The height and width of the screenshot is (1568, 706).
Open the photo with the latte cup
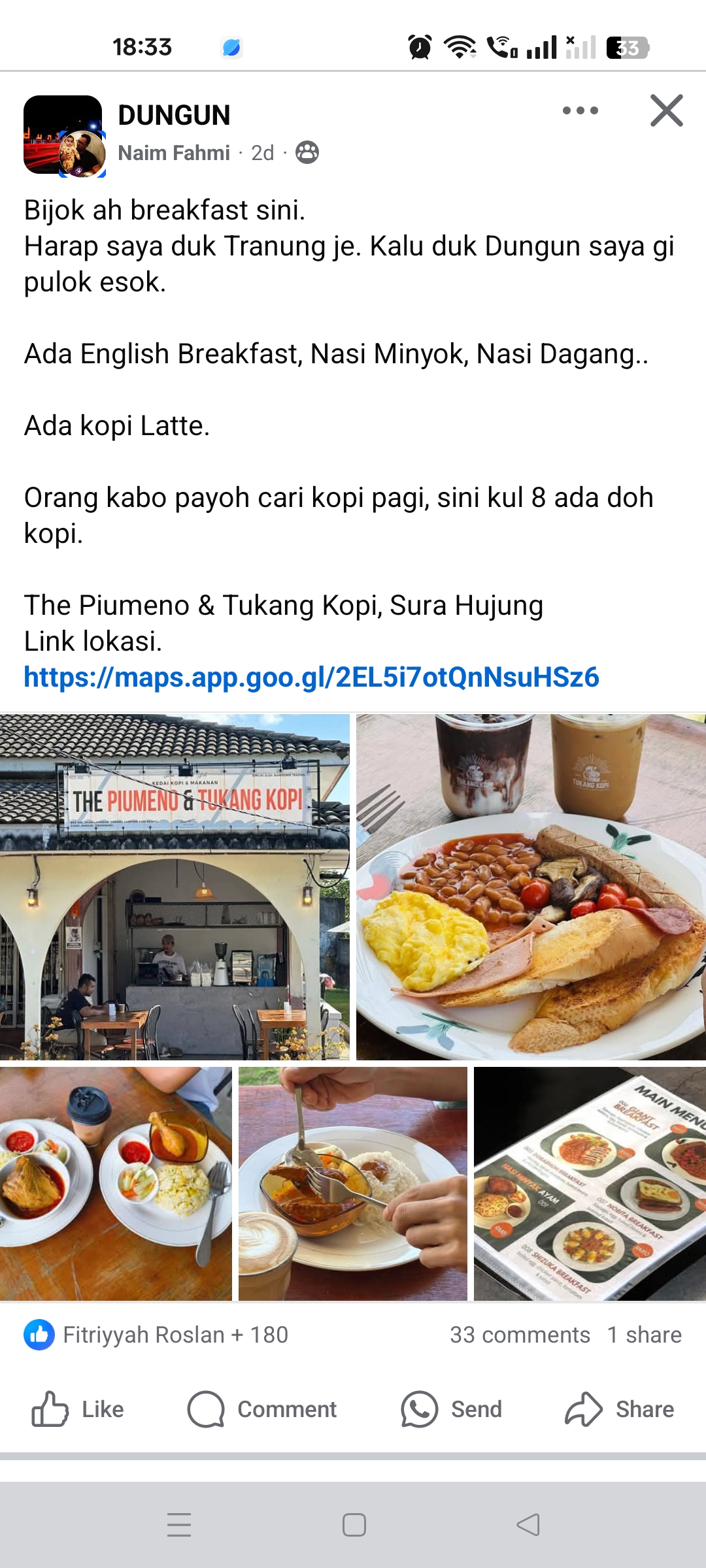353,1183
